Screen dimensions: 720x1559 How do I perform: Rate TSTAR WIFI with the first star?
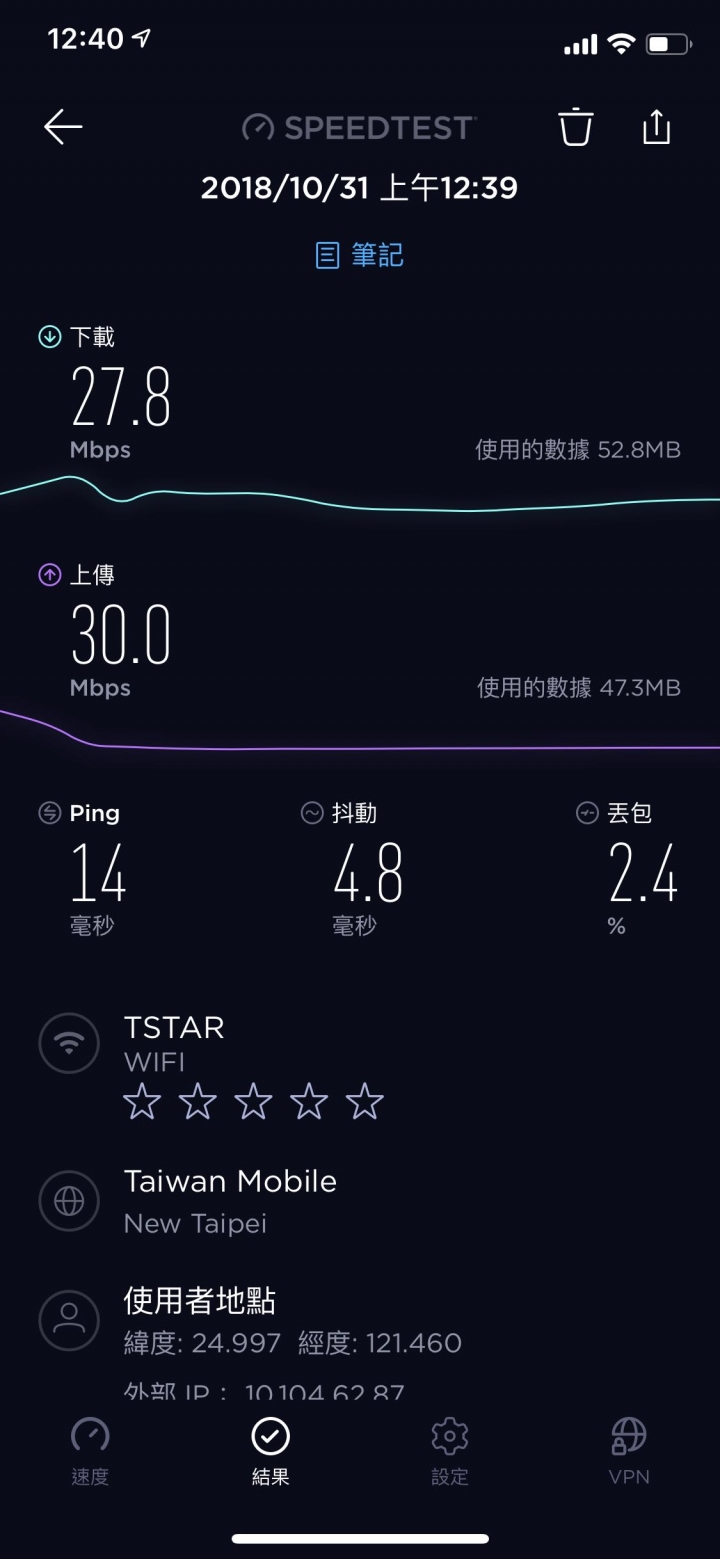point(141,1103)
